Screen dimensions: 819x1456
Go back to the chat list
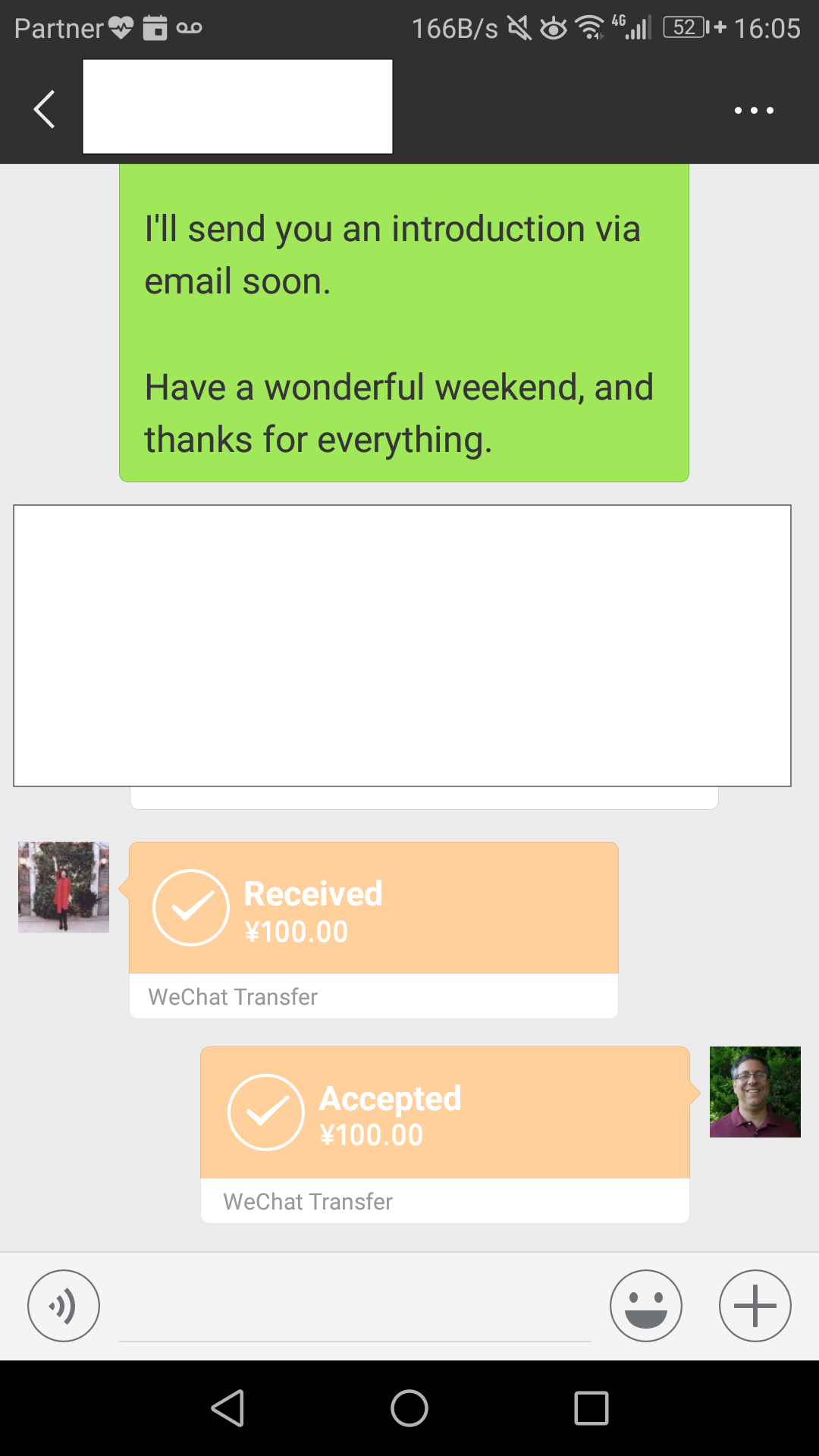[x=45, y=109]
